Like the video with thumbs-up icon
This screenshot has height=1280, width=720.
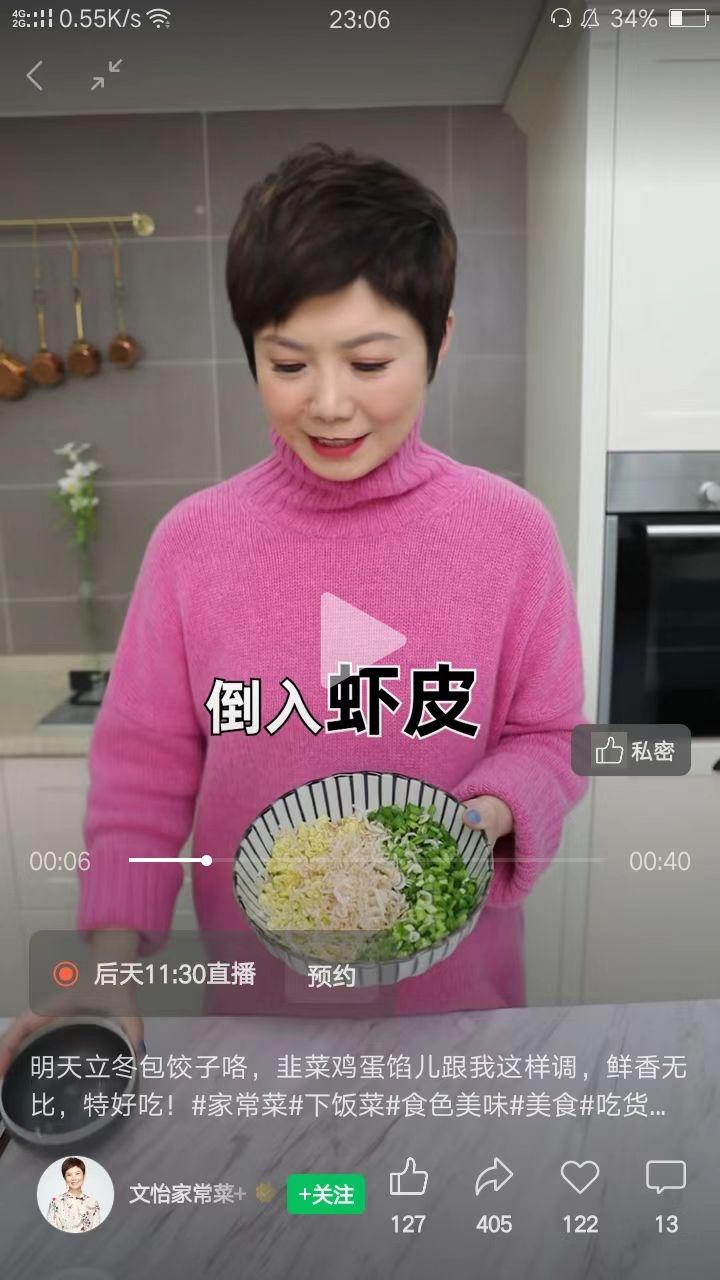408,1178
